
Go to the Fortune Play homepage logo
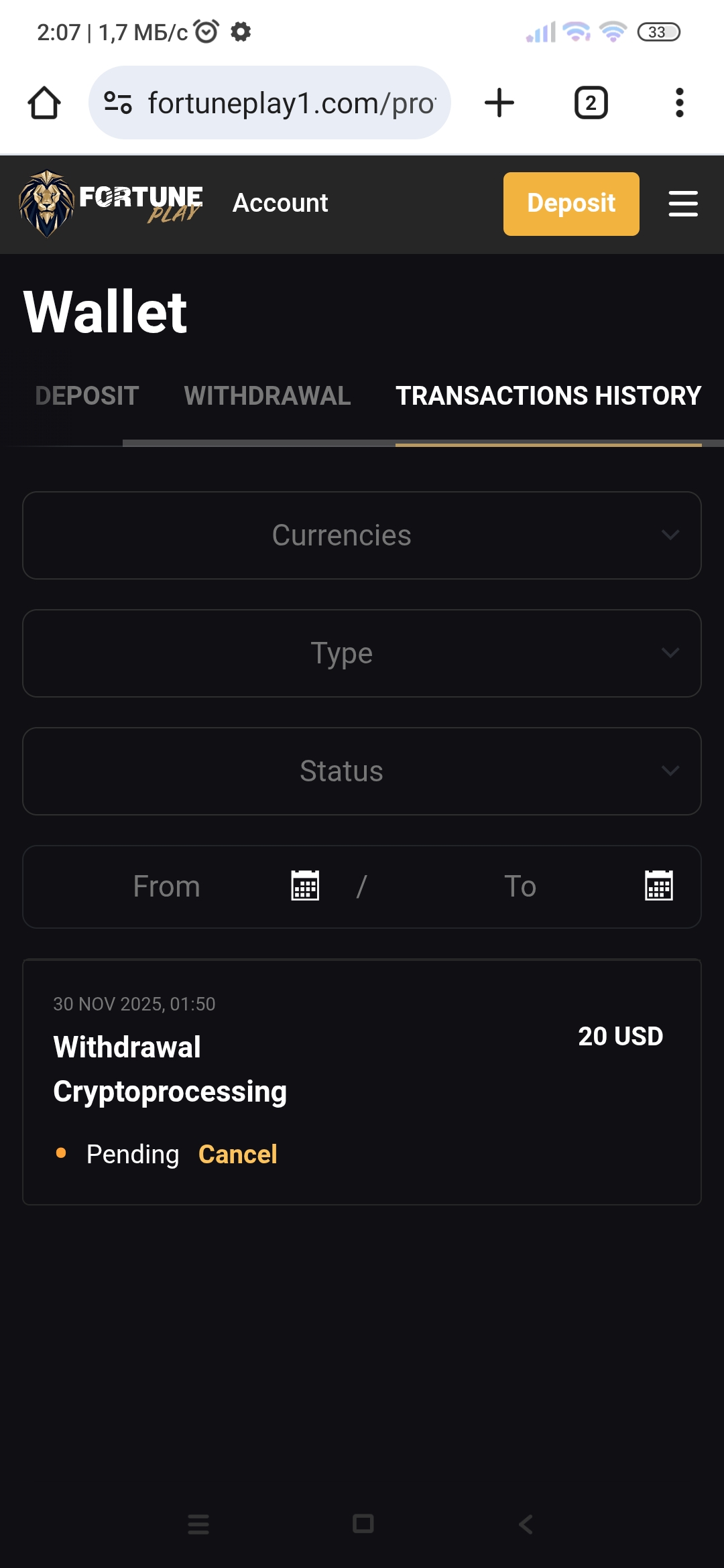pos(111,204)
